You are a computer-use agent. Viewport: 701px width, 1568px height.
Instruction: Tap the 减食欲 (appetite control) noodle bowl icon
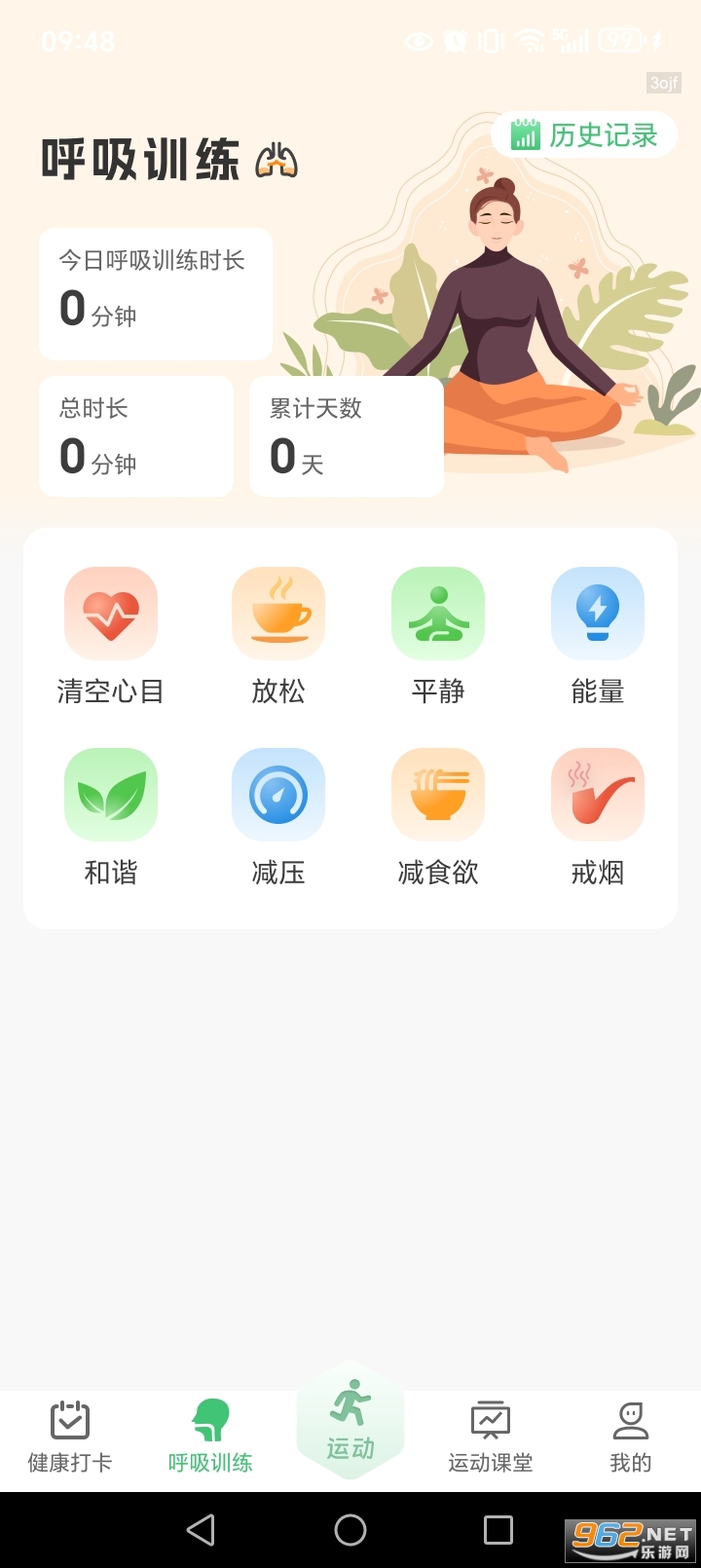point(438,794)
